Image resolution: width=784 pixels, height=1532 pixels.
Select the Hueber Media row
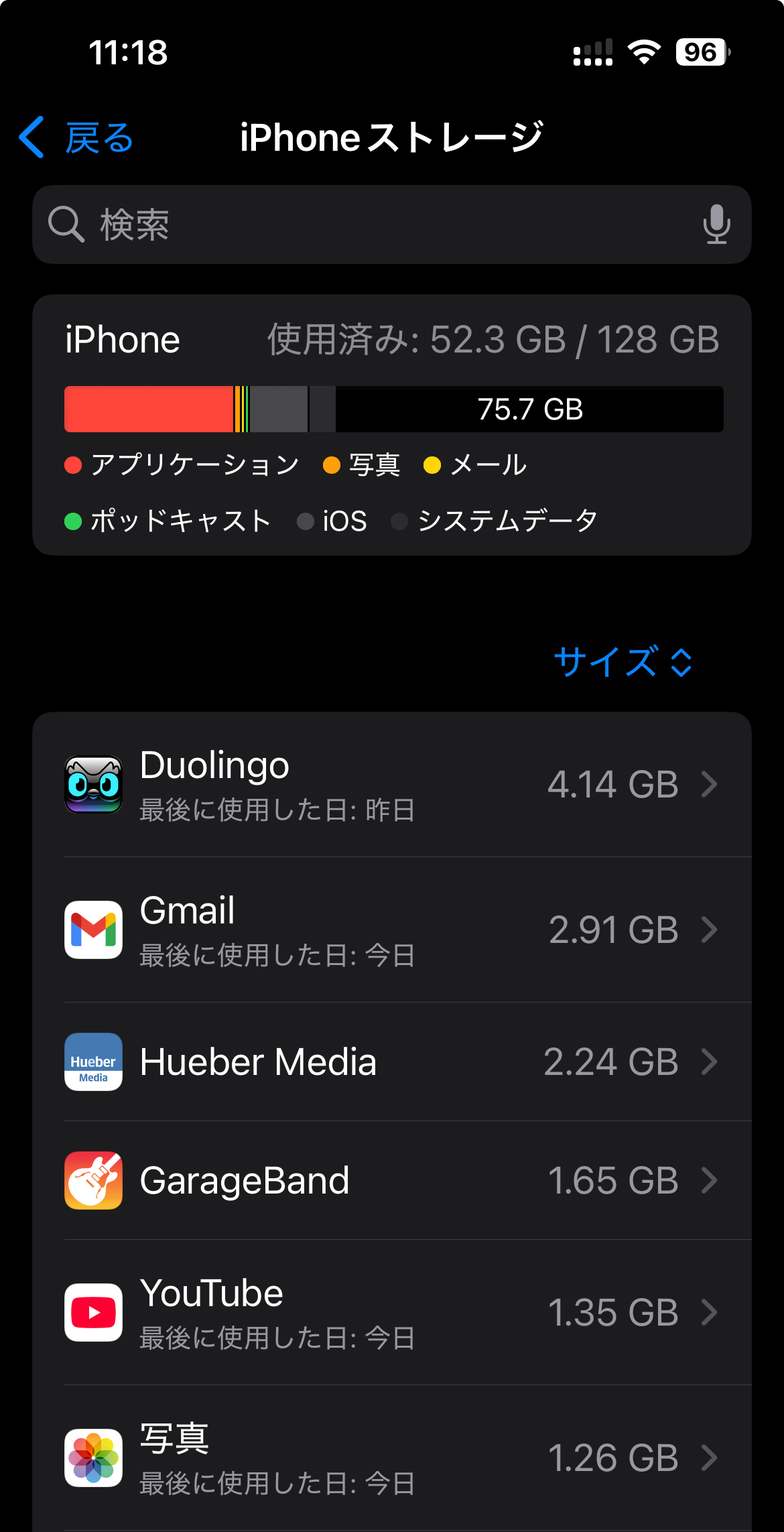tap(391, 1062)
